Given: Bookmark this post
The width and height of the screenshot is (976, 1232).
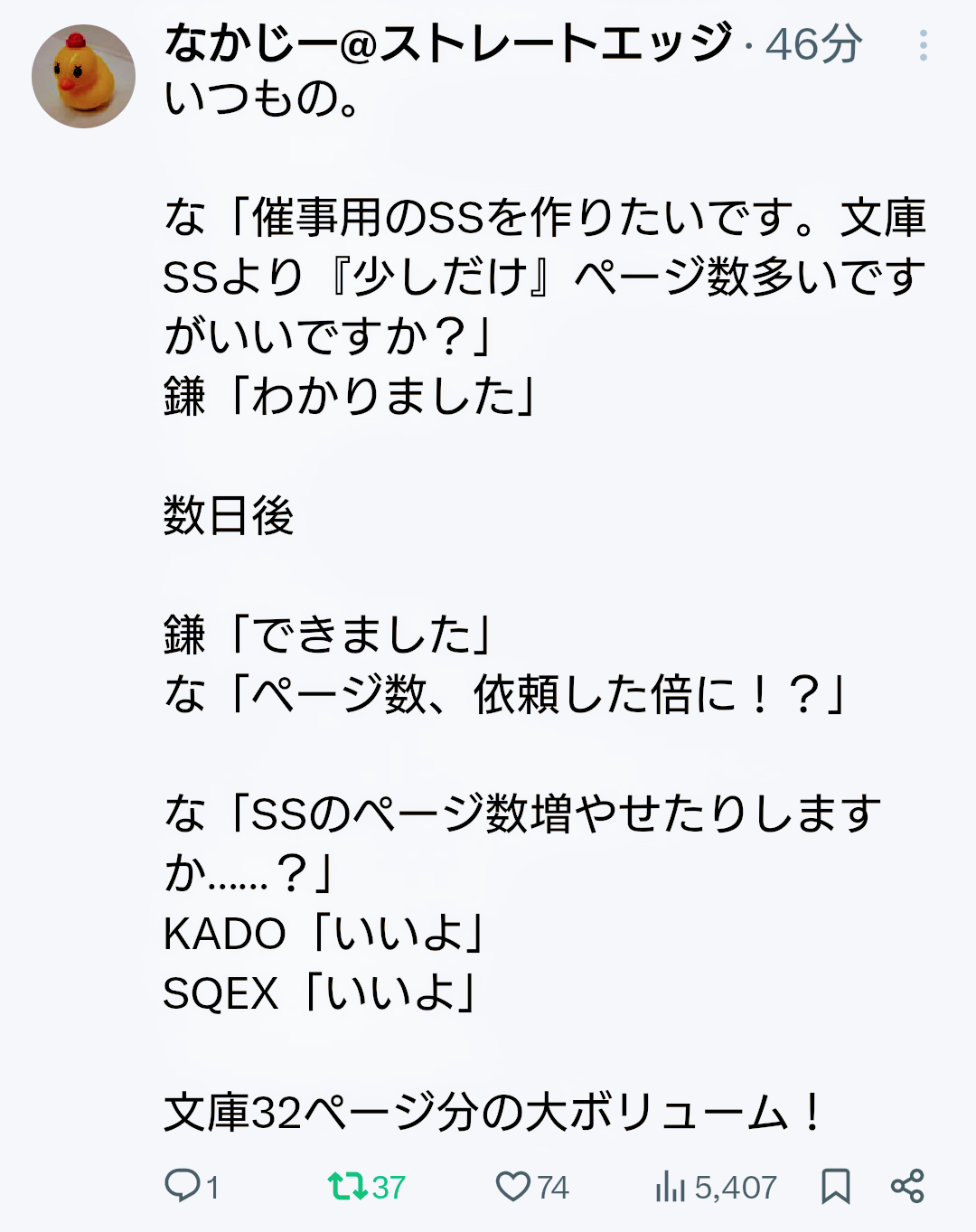Looking at the screenshot, I should click(835, 1186).
